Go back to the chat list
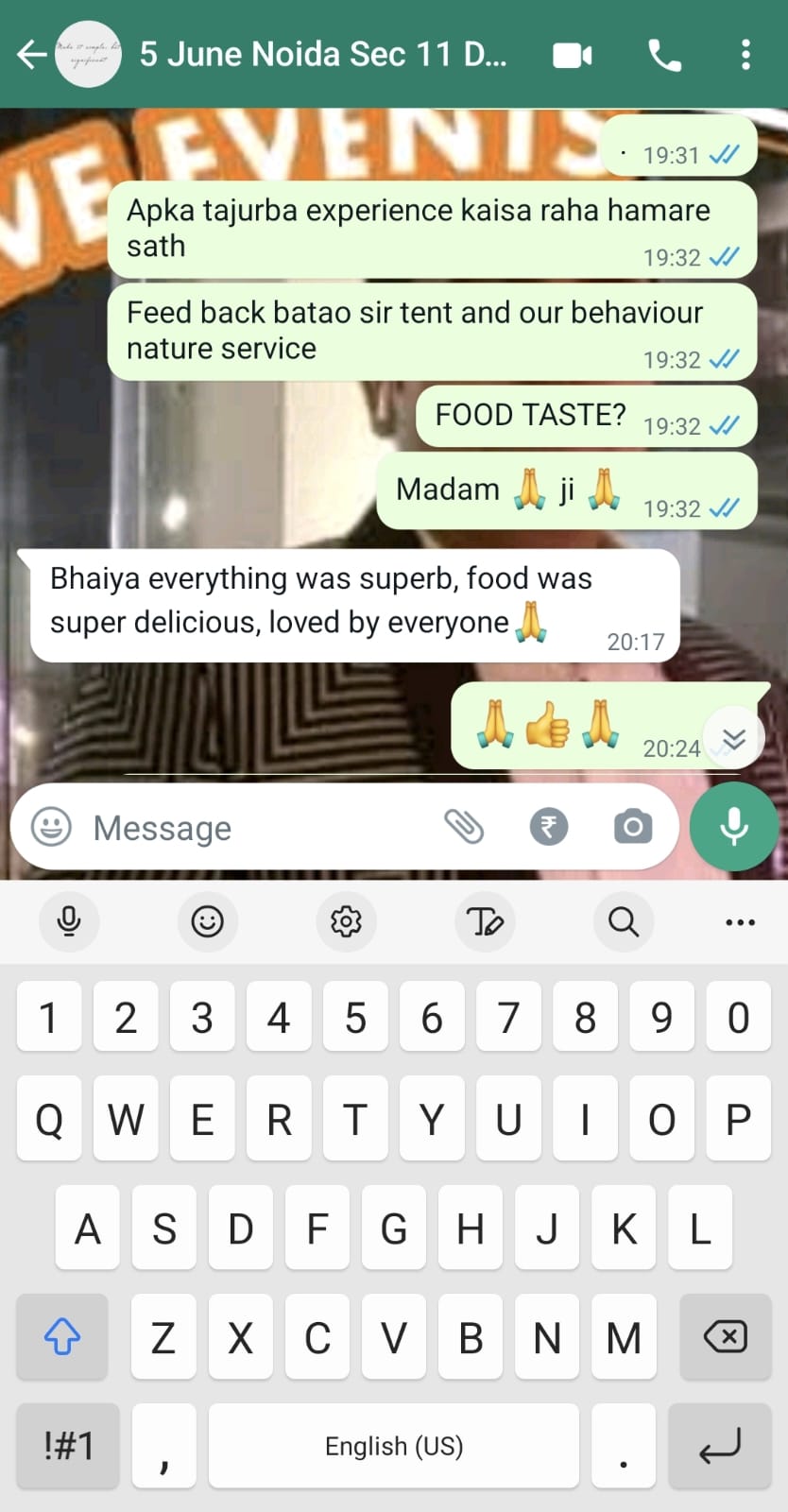Viewport: 788px width, 1512px height. coord(31,55)
